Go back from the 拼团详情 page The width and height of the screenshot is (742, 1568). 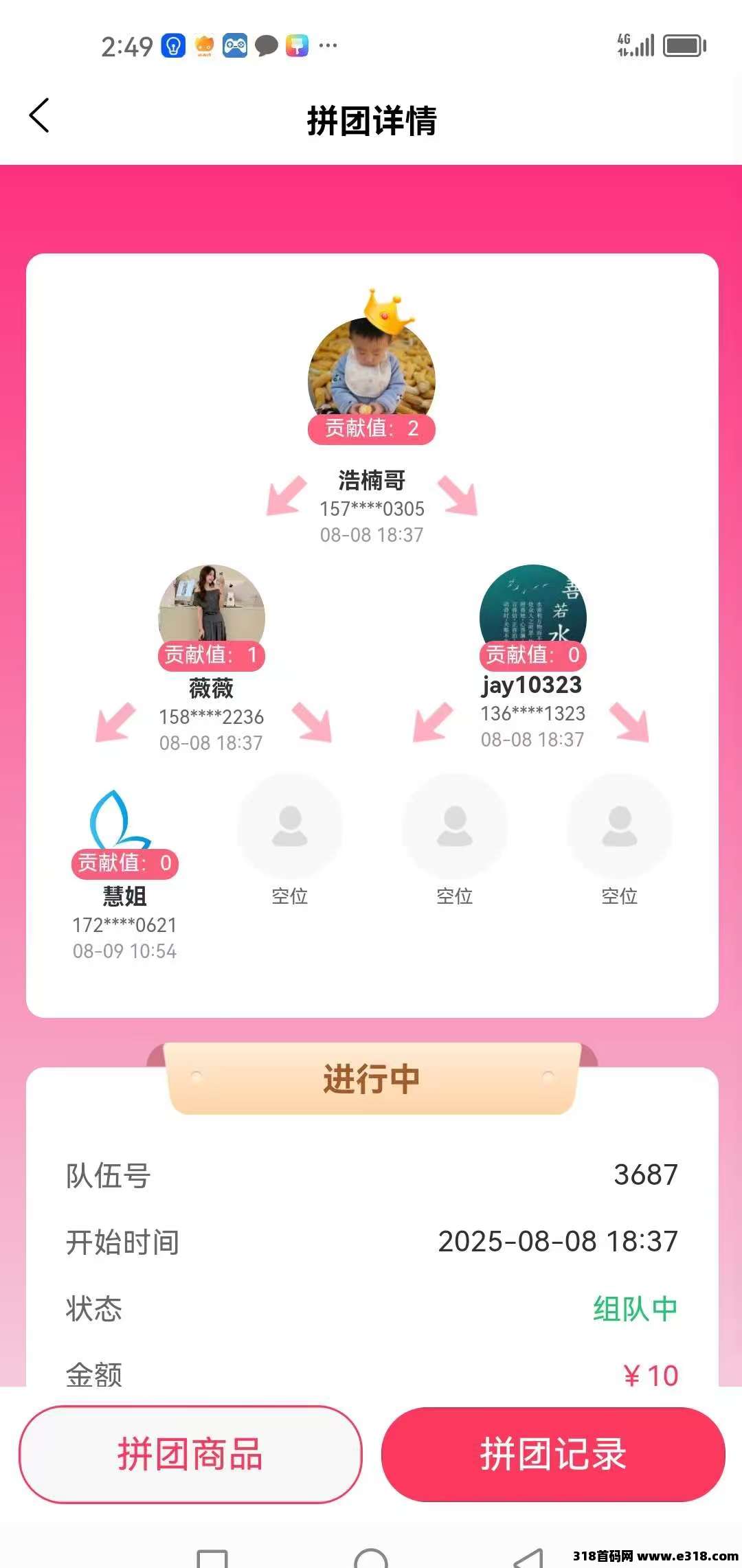click(x=40, y=115)
